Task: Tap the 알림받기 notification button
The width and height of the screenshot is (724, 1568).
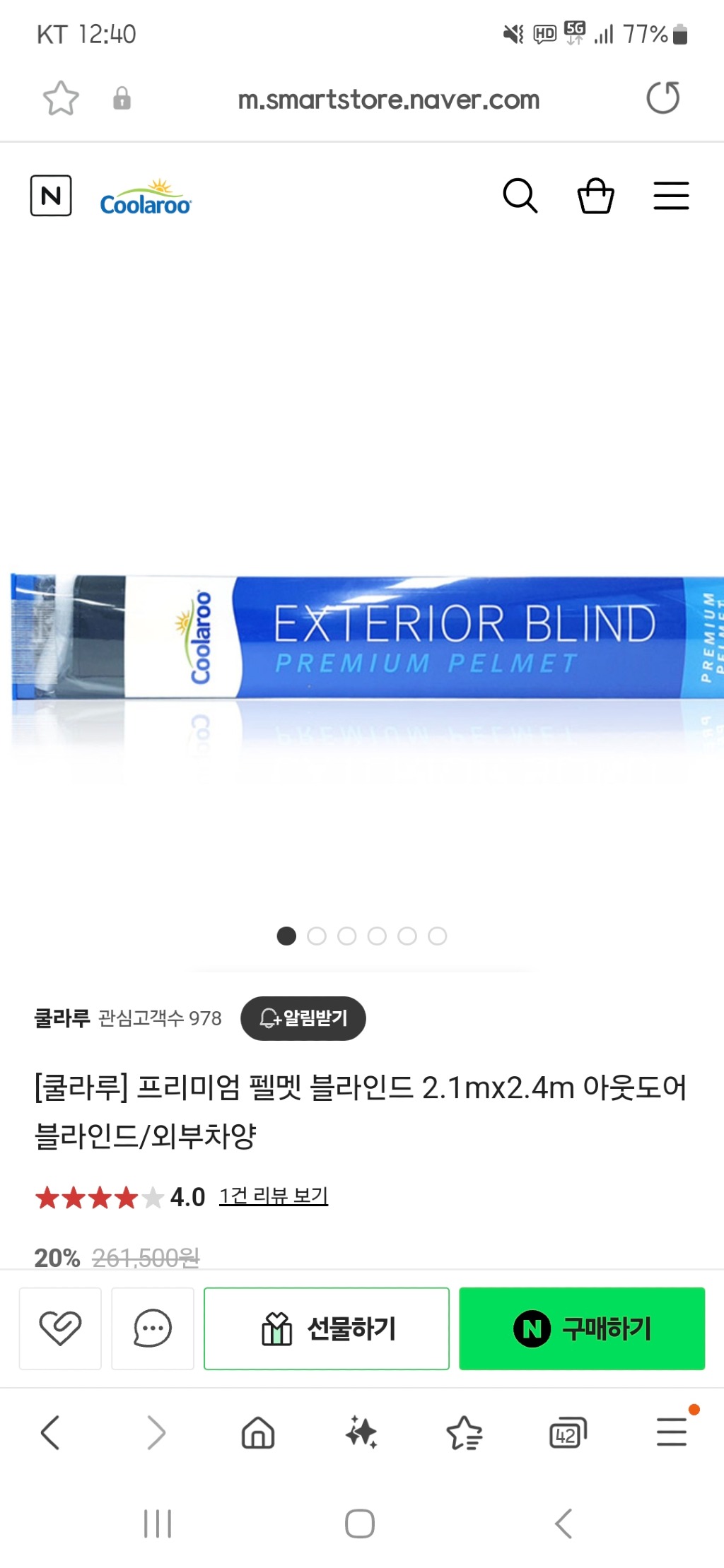Action: (303, 1018)
